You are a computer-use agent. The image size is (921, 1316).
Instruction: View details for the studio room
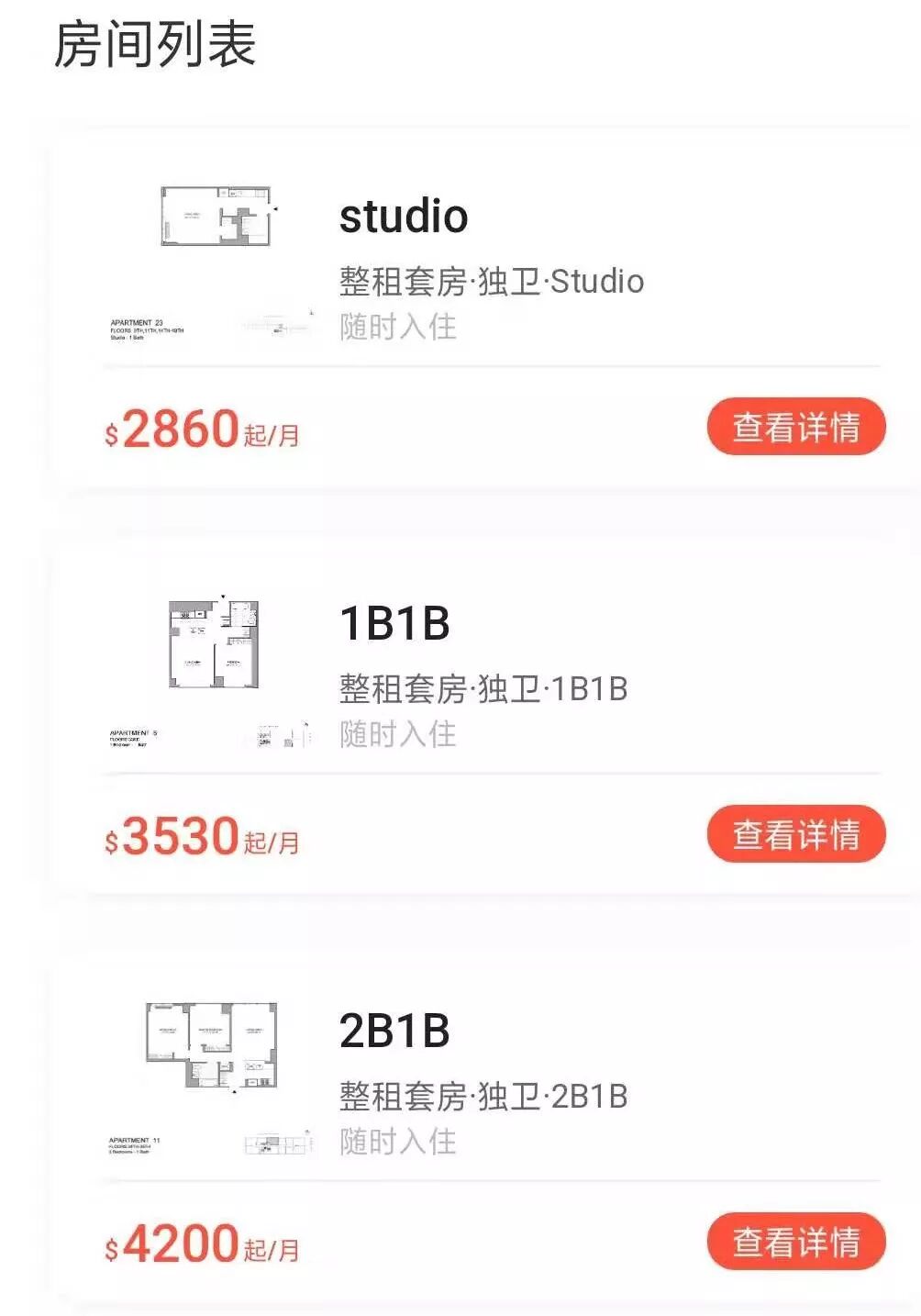point(796,427)
